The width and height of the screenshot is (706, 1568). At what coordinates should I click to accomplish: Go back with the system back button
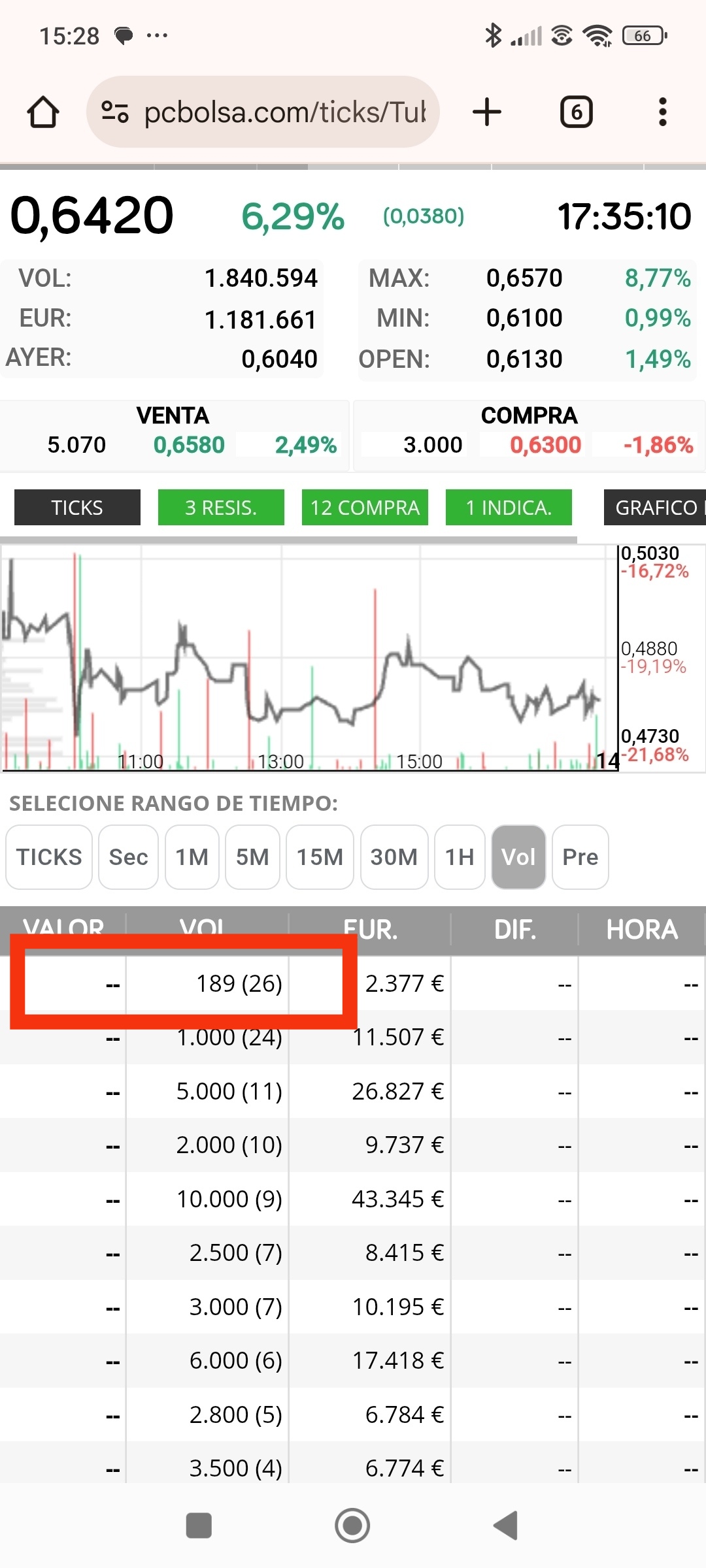[x=506, y=1526]
